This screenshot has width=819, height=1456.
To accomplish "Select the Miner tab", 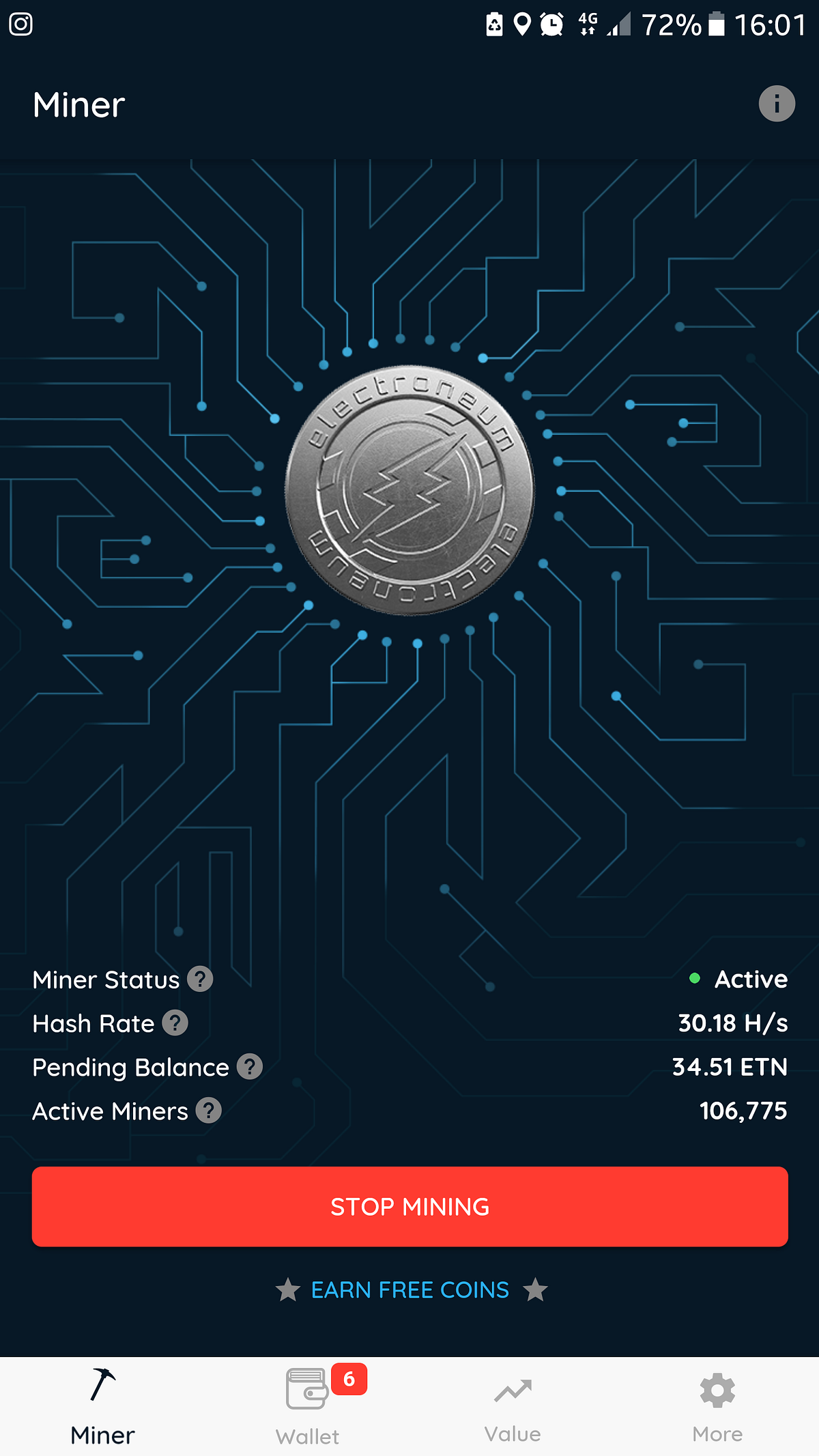I will tap(102, 1406).
